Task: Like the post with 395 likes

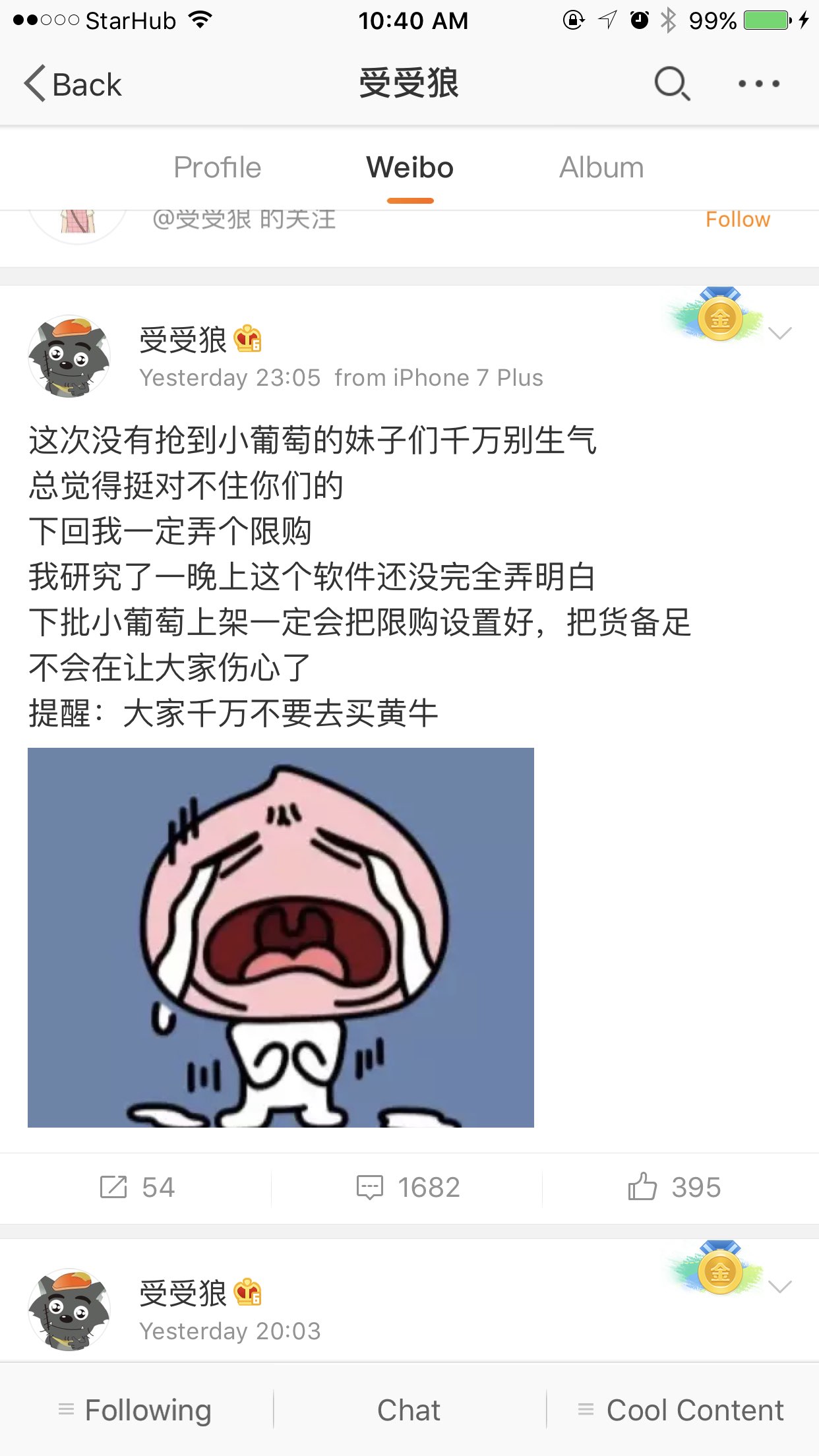Action: click(675, 1188)
